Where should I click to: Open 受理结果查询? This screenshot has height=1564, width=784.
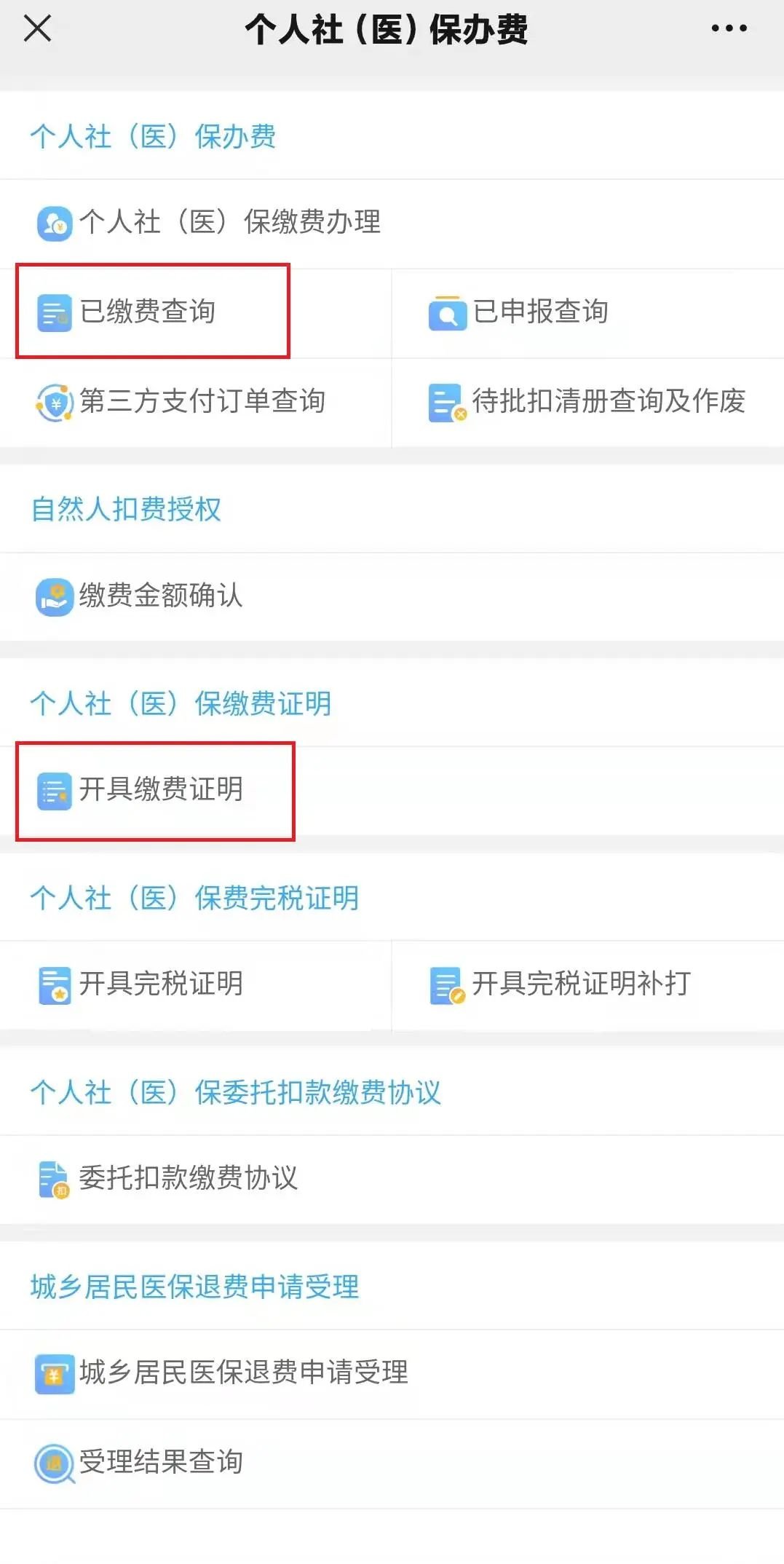(x=160, y=1462)
